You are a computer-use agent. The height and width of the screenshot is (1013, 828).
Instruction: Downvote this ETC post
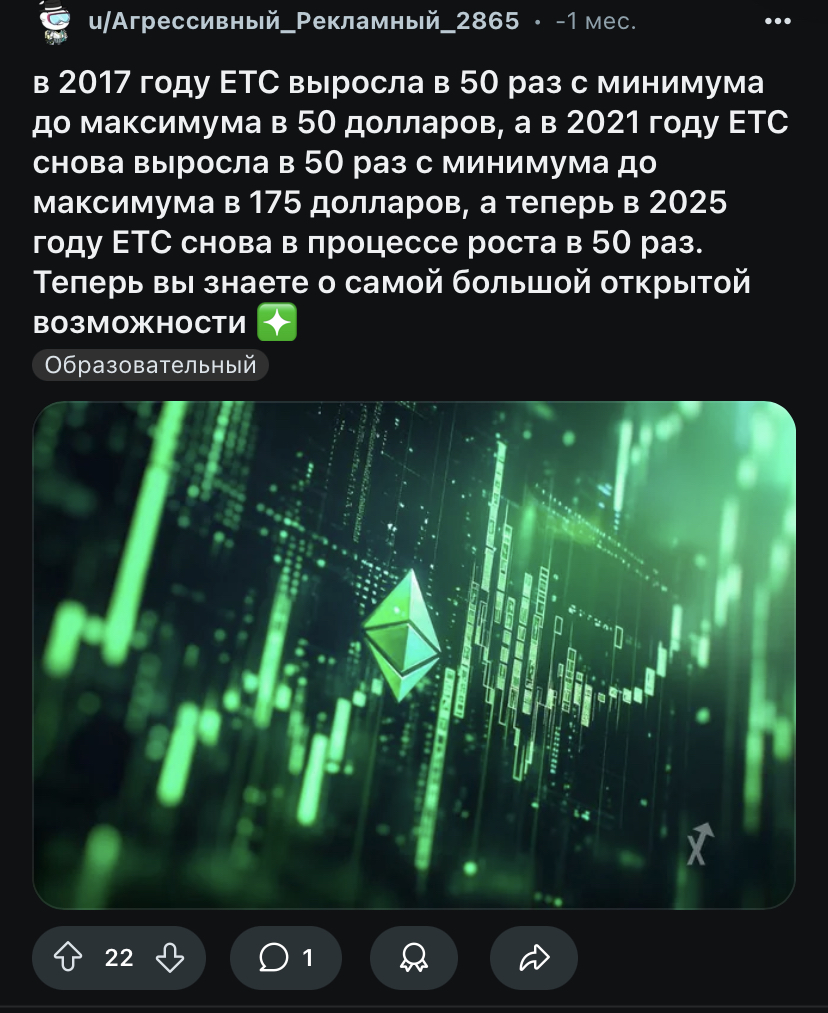tap(170, 958)
